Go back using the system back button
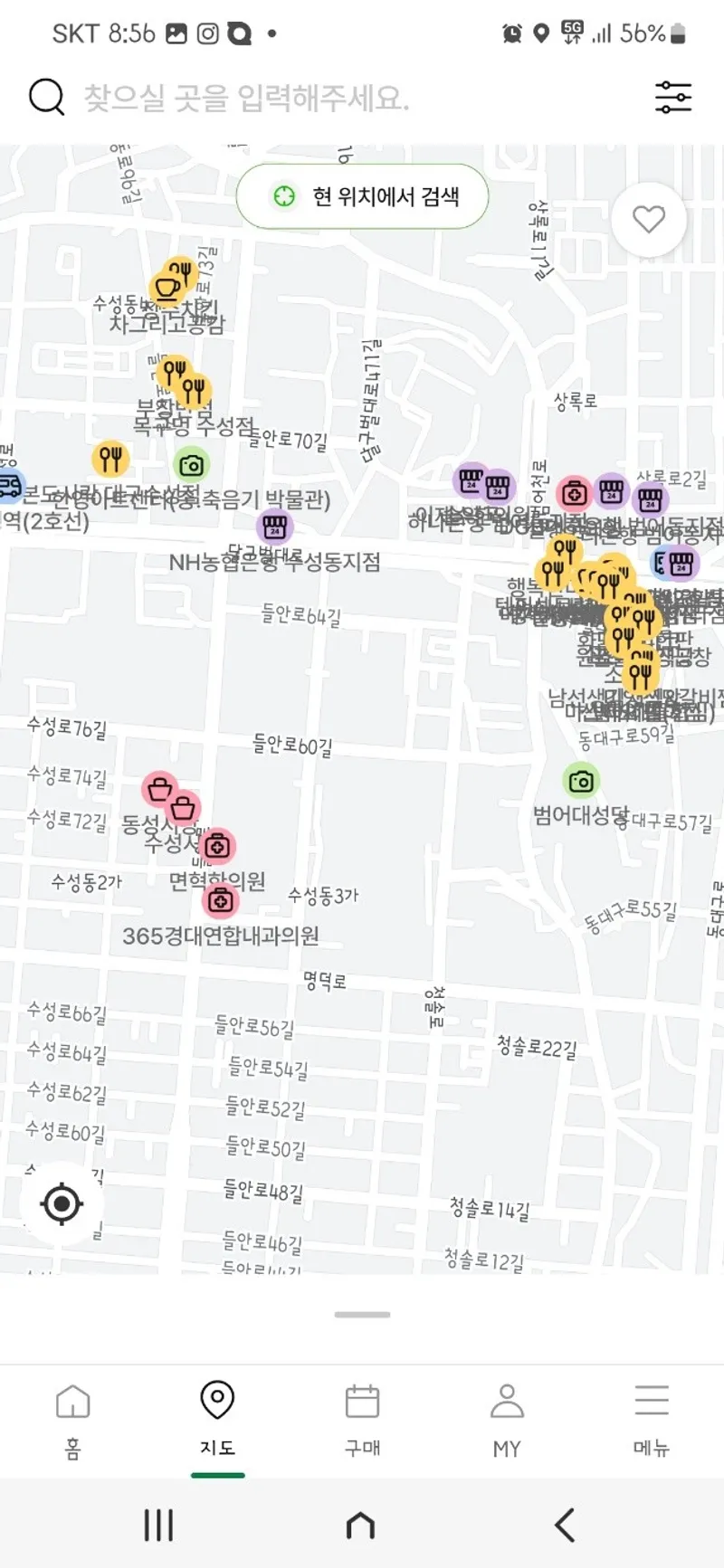 click(565, 1525)
